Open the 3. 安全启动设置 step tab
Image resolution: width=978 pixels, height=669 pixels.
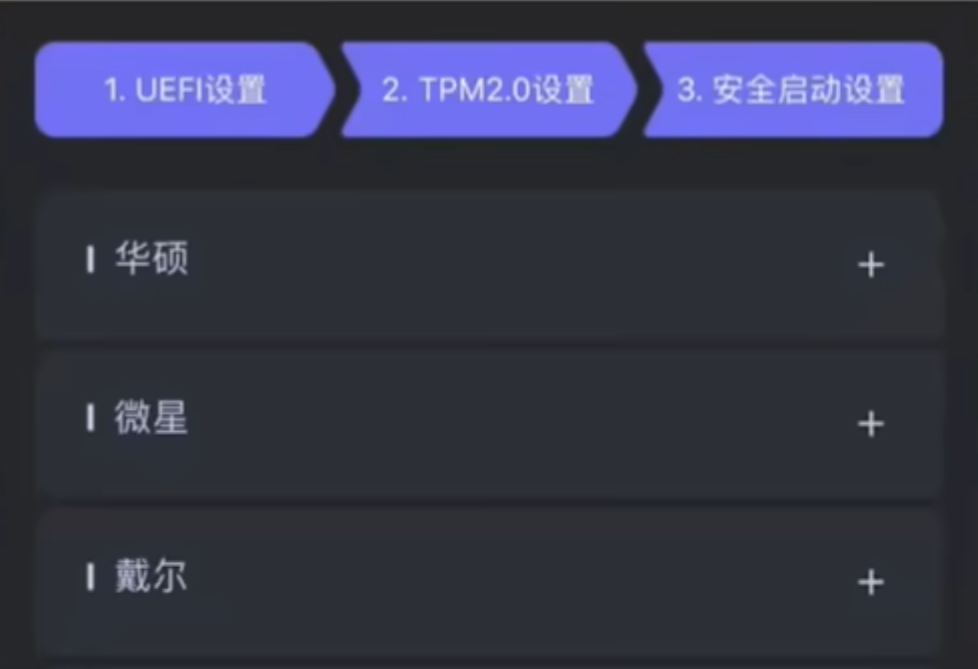point(791,90)
